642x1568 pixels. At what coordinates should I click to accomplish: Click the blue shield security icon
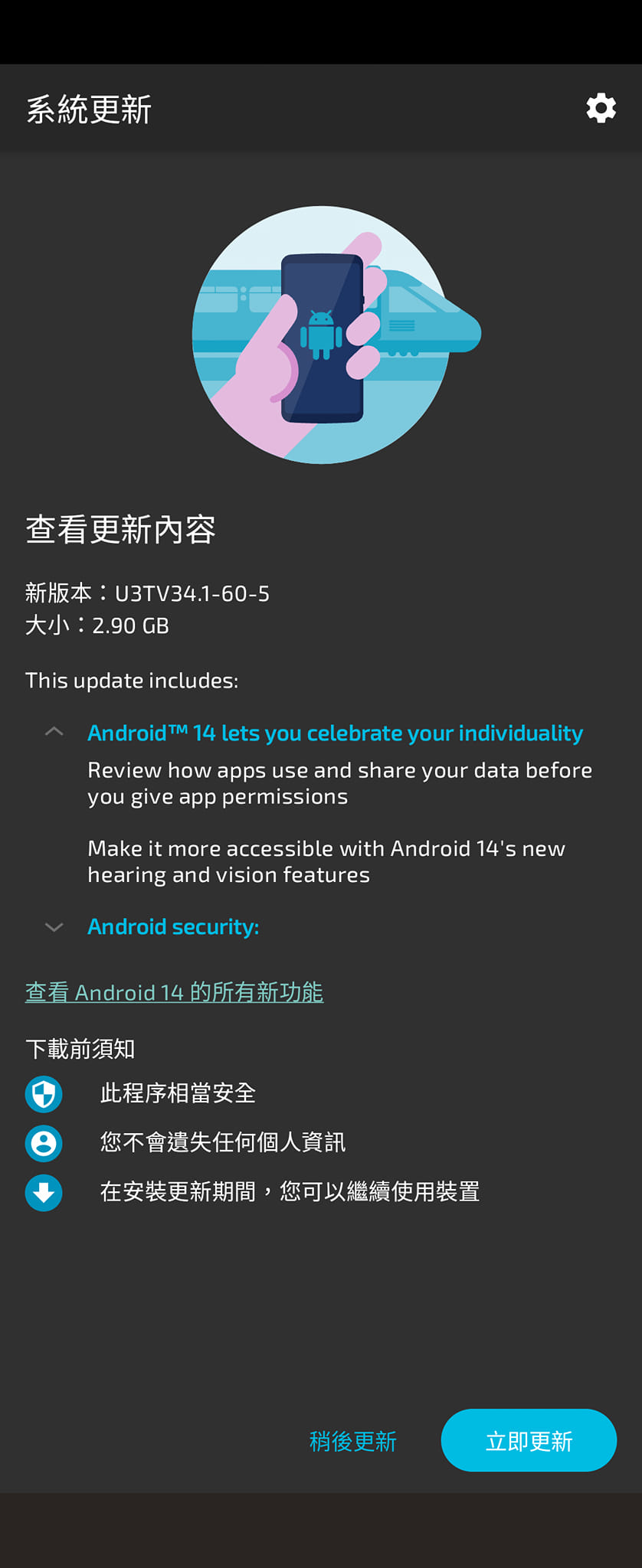point(44,1093)
